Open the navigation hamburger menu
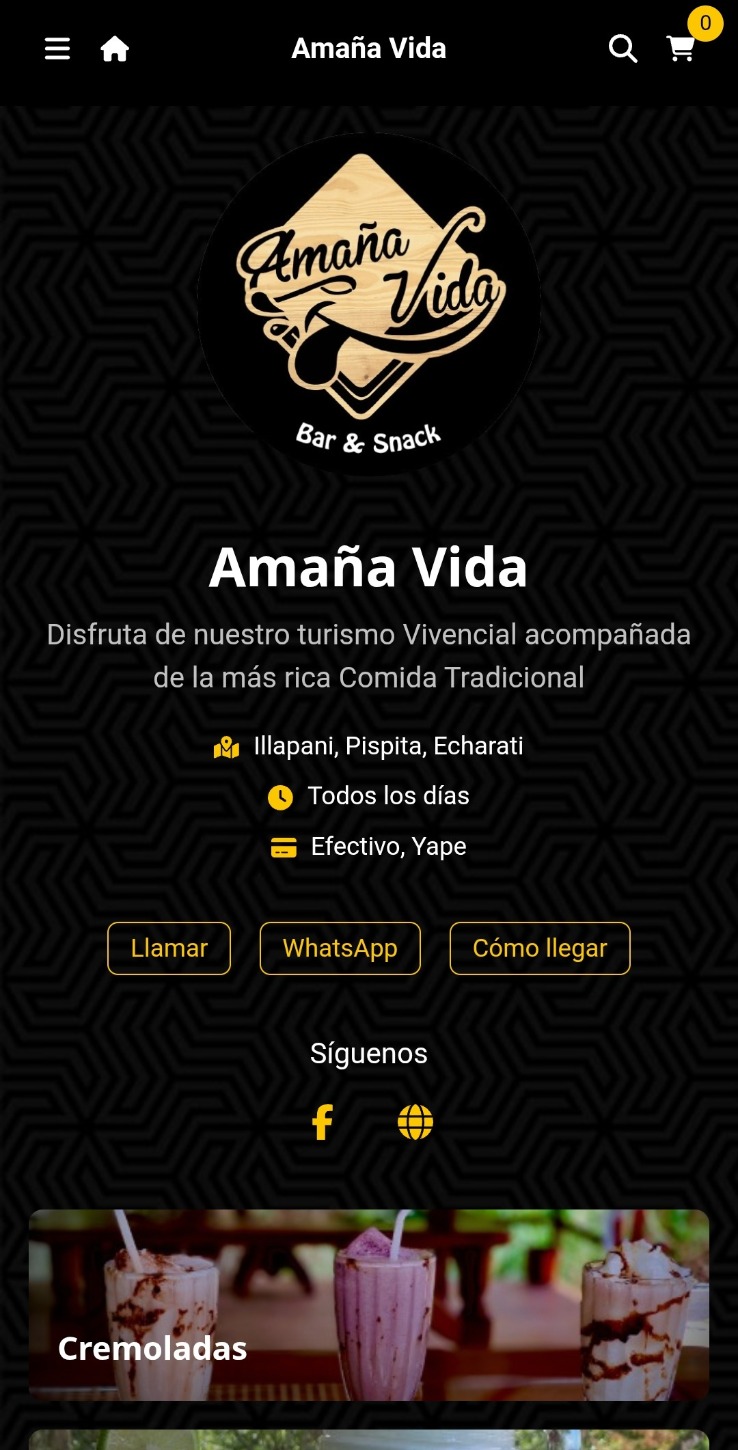Viewport: 738px width, 1450px height. (x=57, y=48)
